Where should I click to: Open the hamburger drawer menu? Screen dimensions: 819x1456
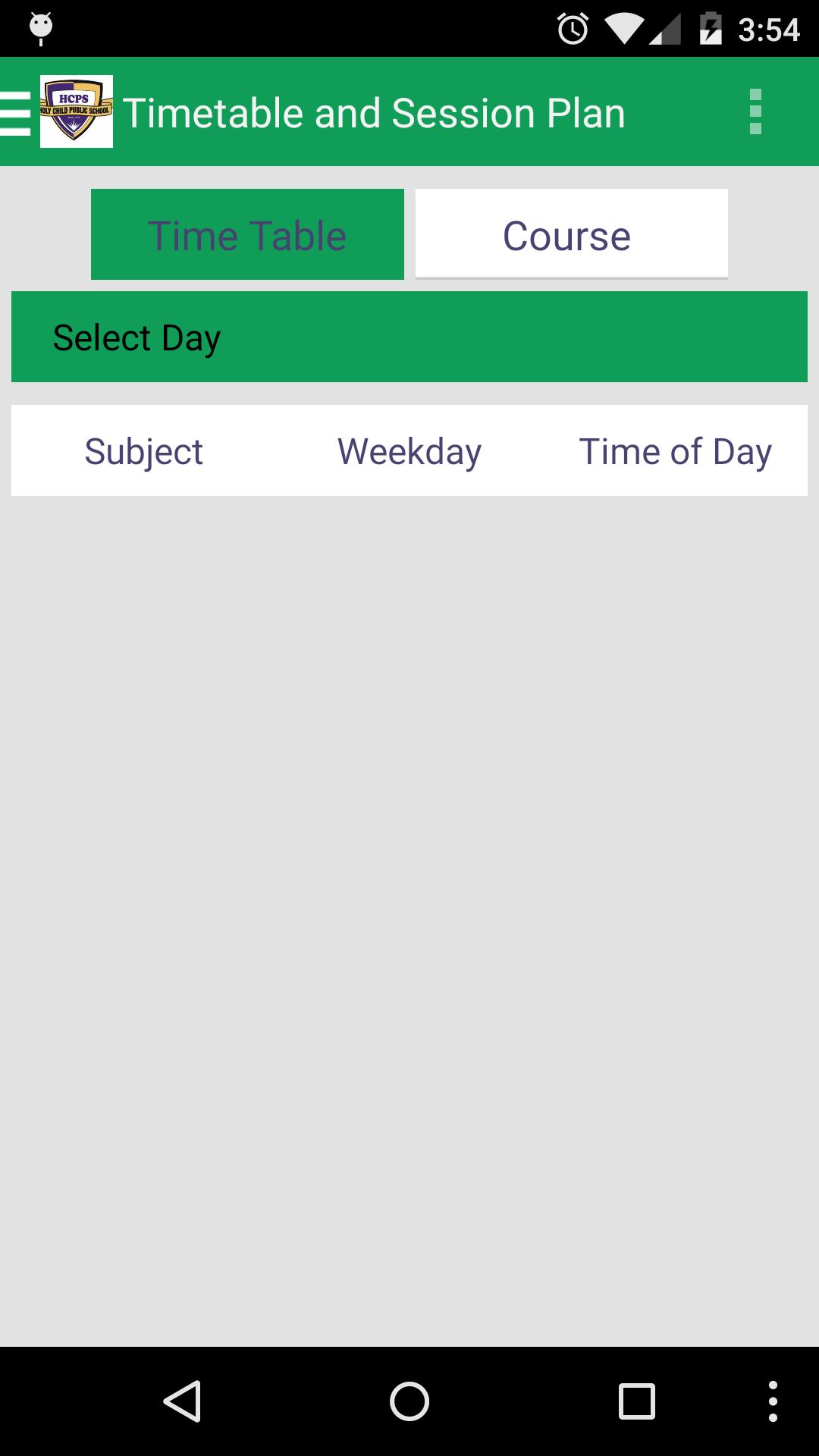coord(15,113)
